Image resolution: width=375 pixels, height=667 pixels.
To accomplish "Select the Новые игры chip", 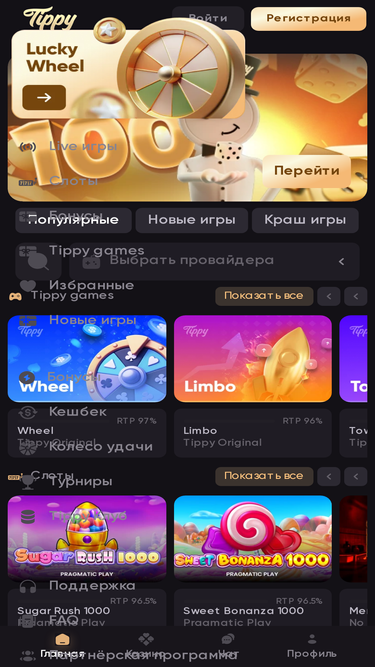I will (192, 220).
